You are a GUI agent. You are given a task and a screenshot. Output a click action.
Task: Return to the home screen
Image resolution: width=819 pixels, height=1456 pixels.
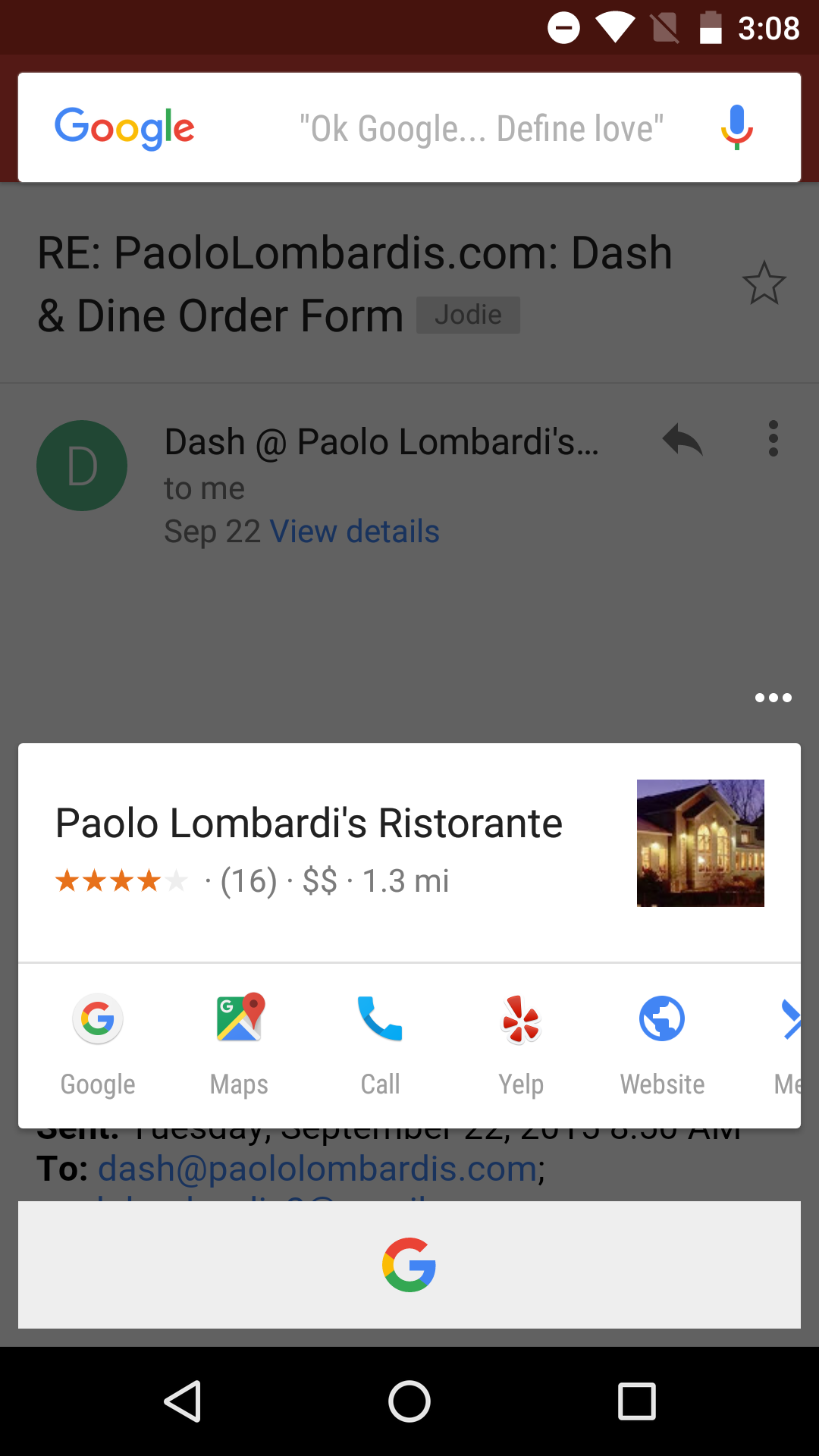click(409, 1401)
